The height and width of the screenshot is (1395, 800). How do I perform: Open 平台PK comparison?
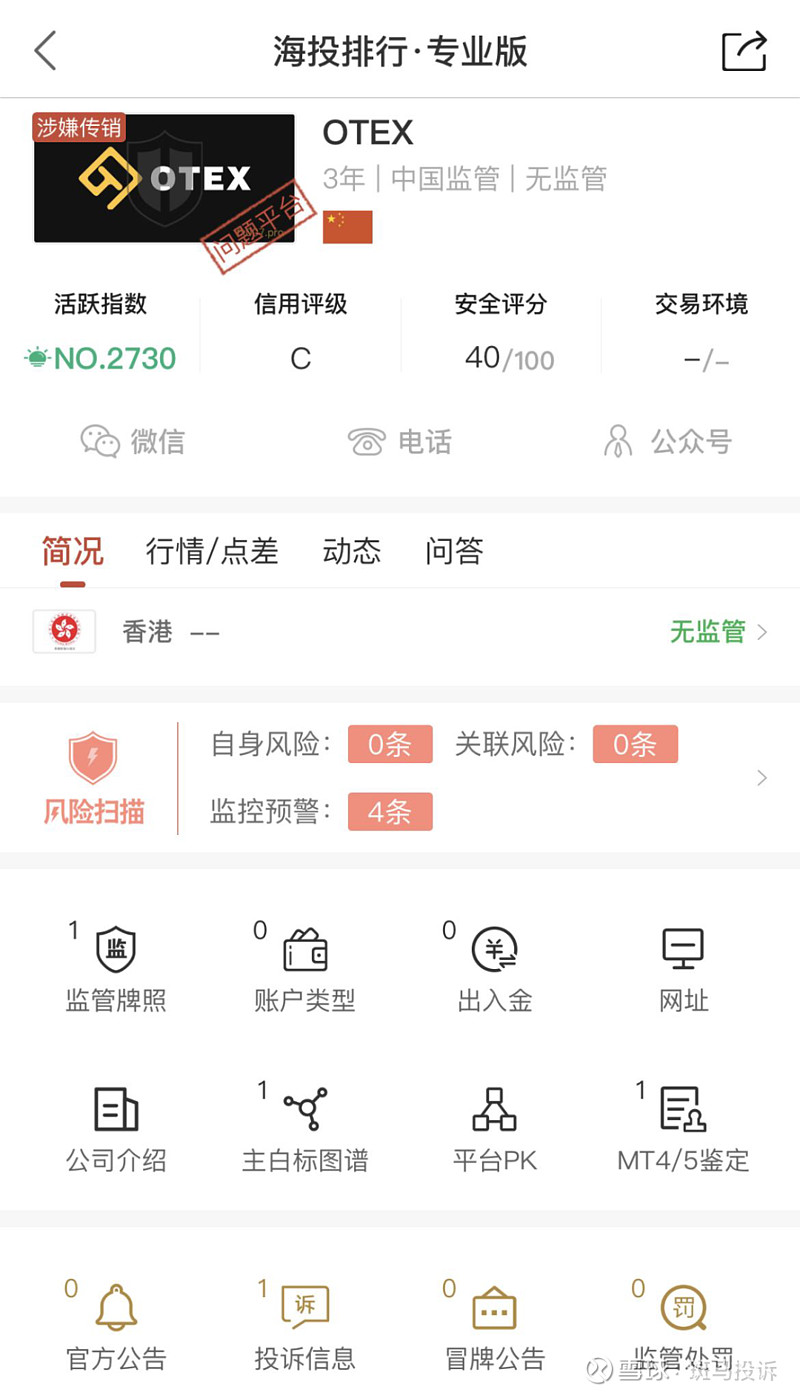tap(495, 1129)
